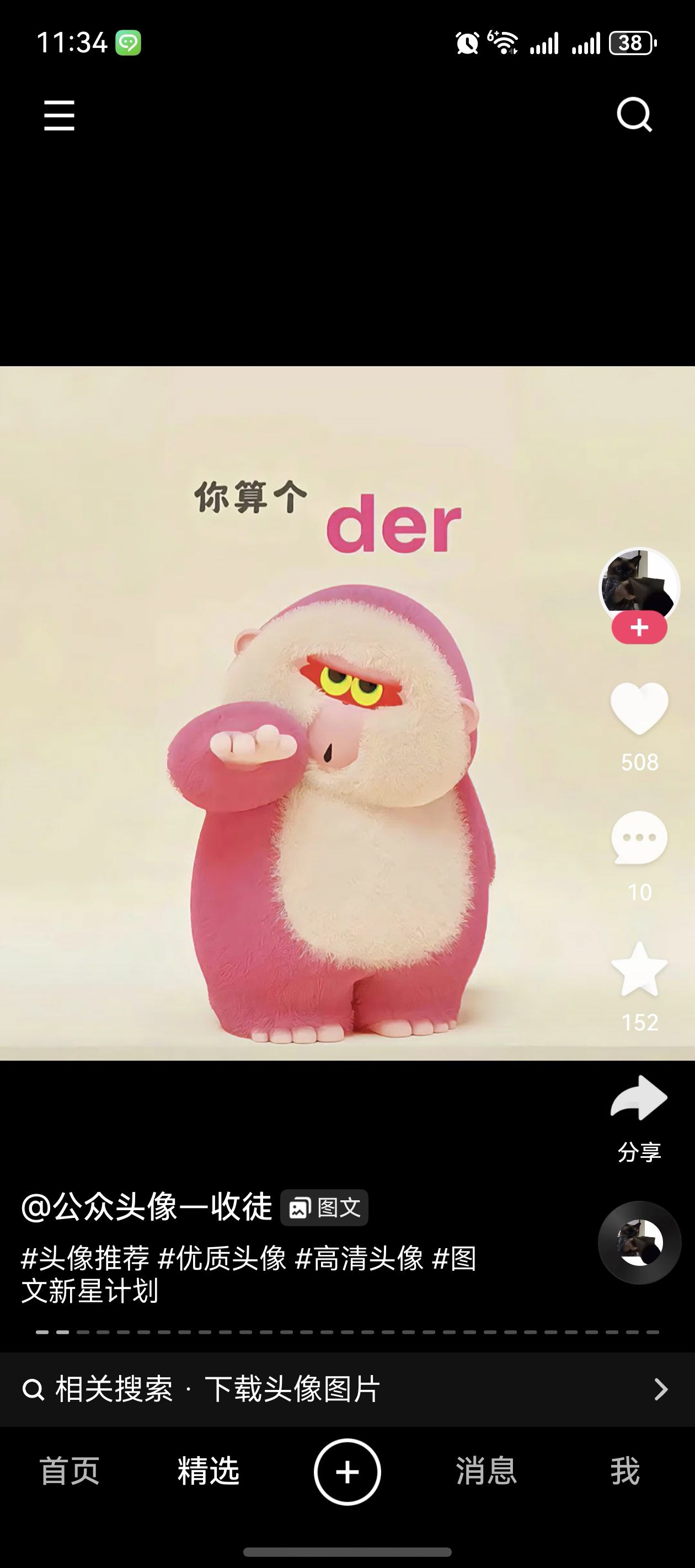Open the search icon
This screenshot has width=695, height=1568.
tap(634, 115)
